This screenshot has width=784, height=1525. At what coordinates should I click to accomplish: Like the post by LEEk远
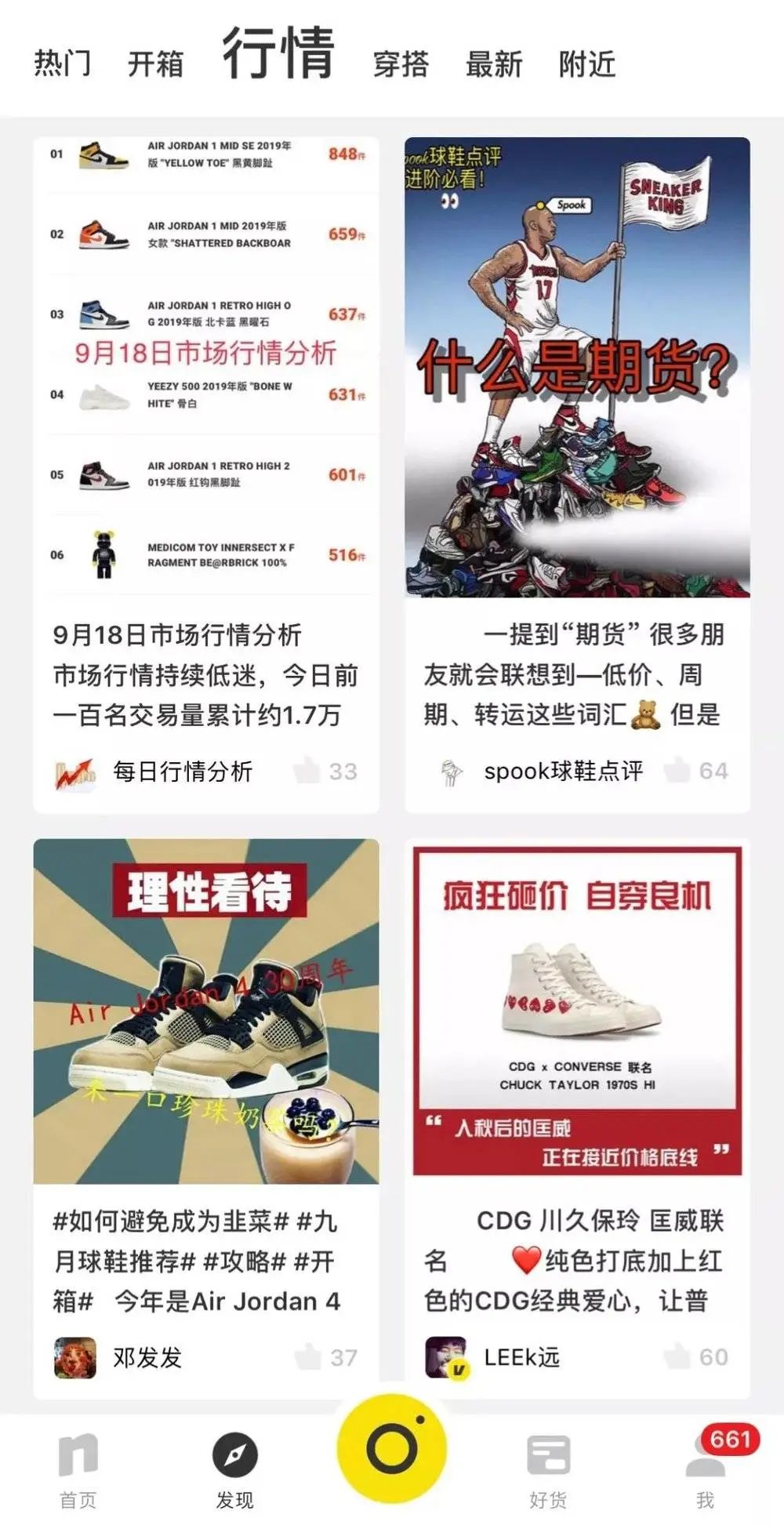click(677, 1356)
